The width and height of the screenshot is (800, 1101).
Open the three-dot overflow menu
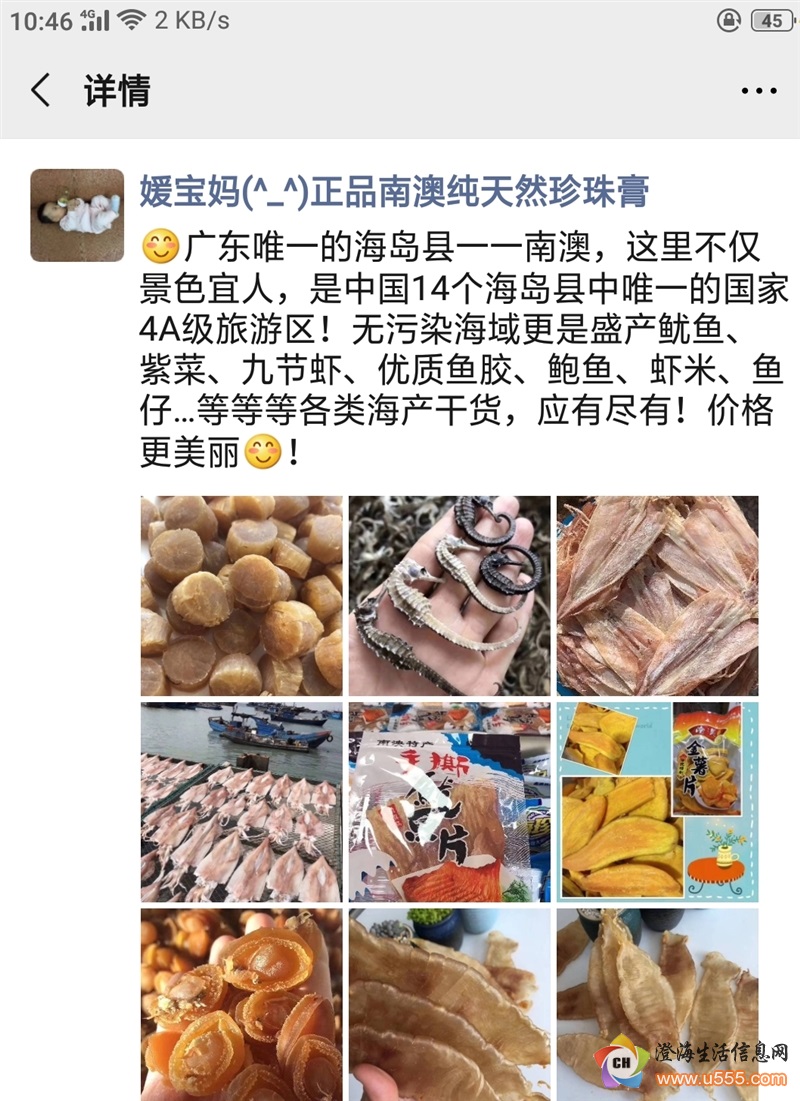758,91
